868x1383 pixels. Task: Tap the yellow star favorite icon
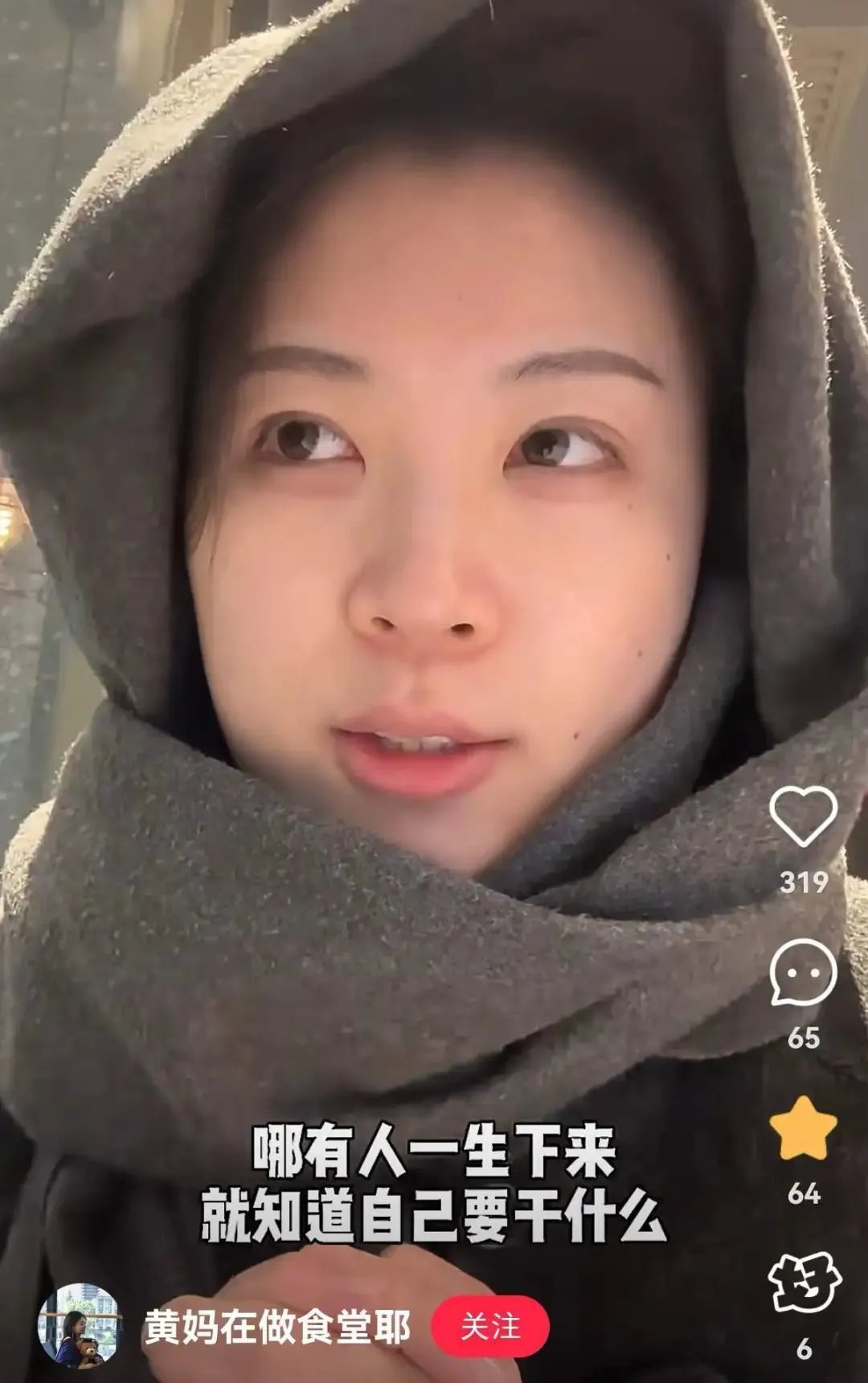[x=803, y=1127]
